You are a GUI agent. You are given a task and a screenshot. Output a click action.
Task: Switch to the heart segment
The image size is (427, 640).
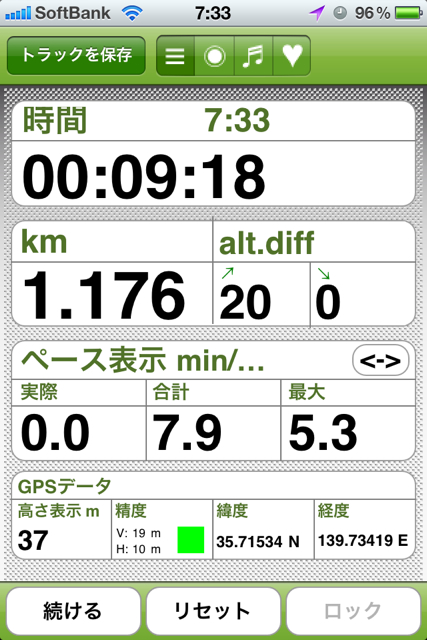292,56
